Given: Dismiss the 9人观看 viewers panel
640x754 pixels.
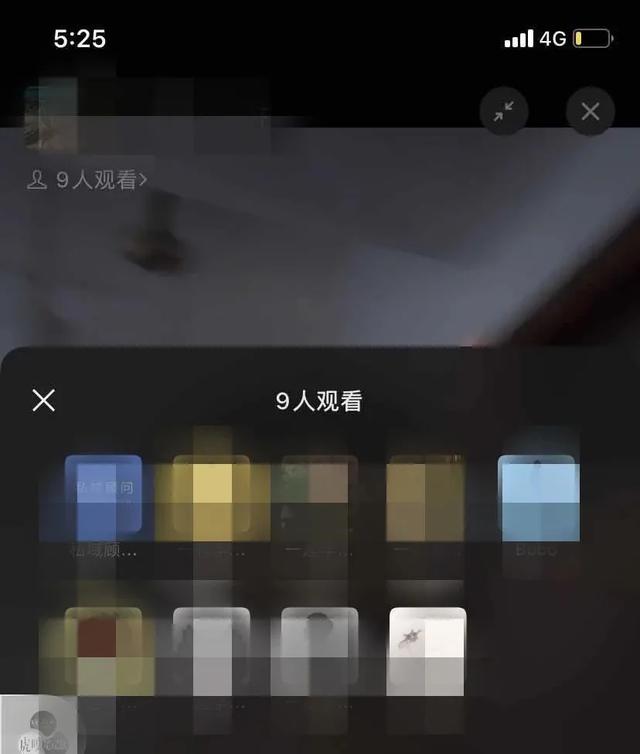Looking at the screenshot, I should click(x=44, y=401).
